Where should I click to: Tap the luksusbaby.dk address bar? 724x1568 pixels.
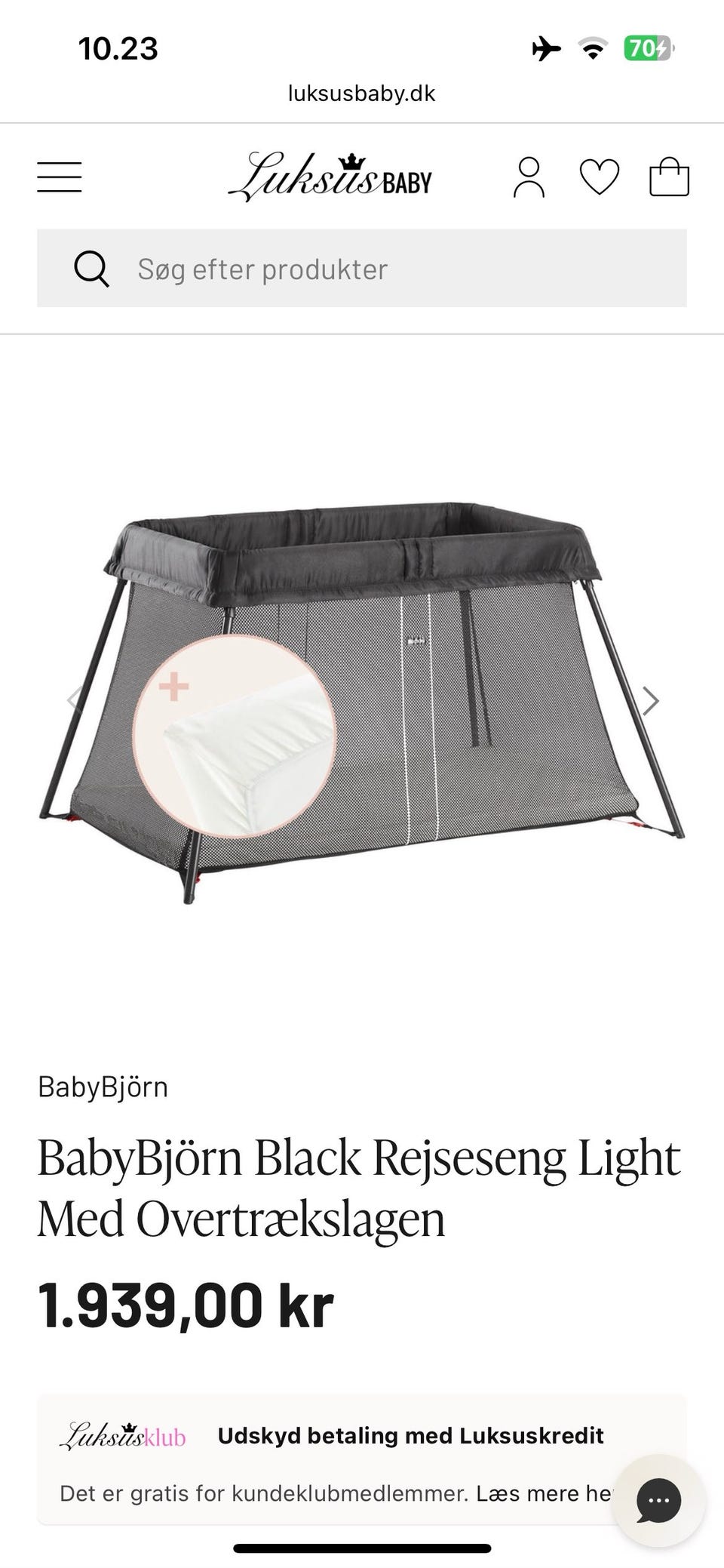click(362, 94)
